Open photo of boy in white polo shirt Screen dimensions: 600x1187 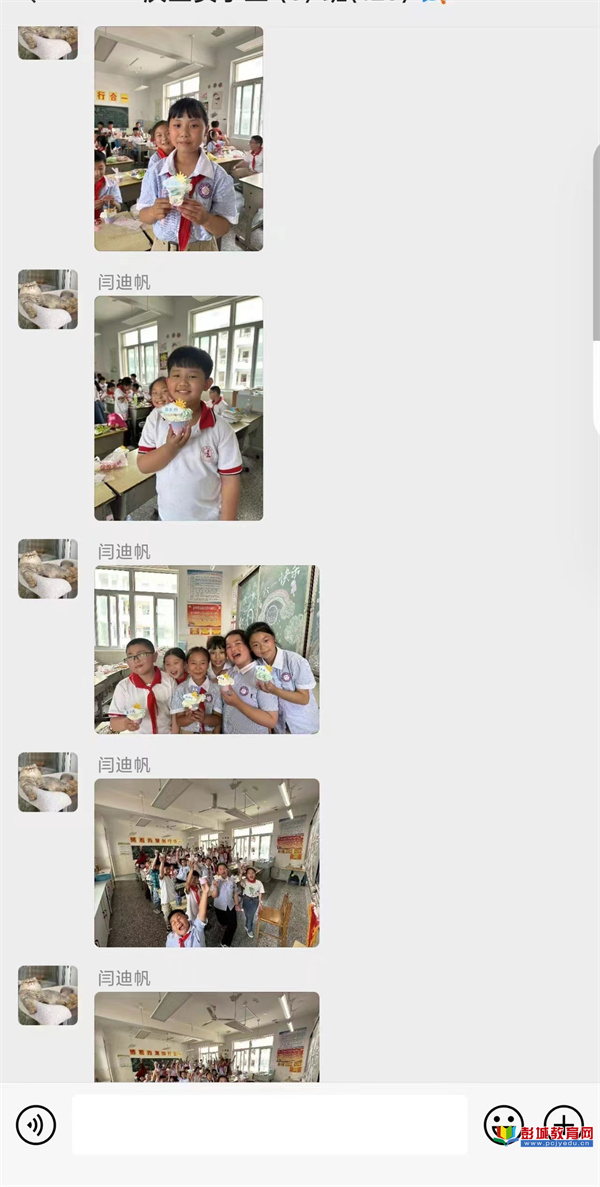(178, 408)
